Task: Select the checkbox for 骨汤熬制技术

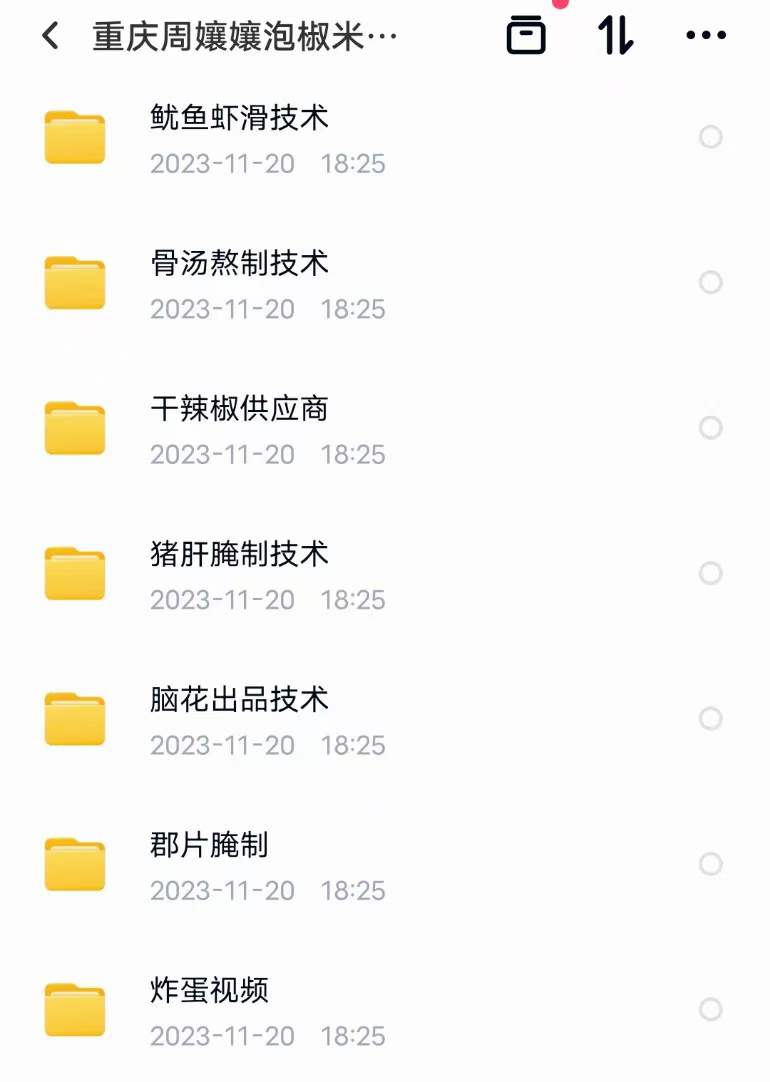Action: [712, 281]
